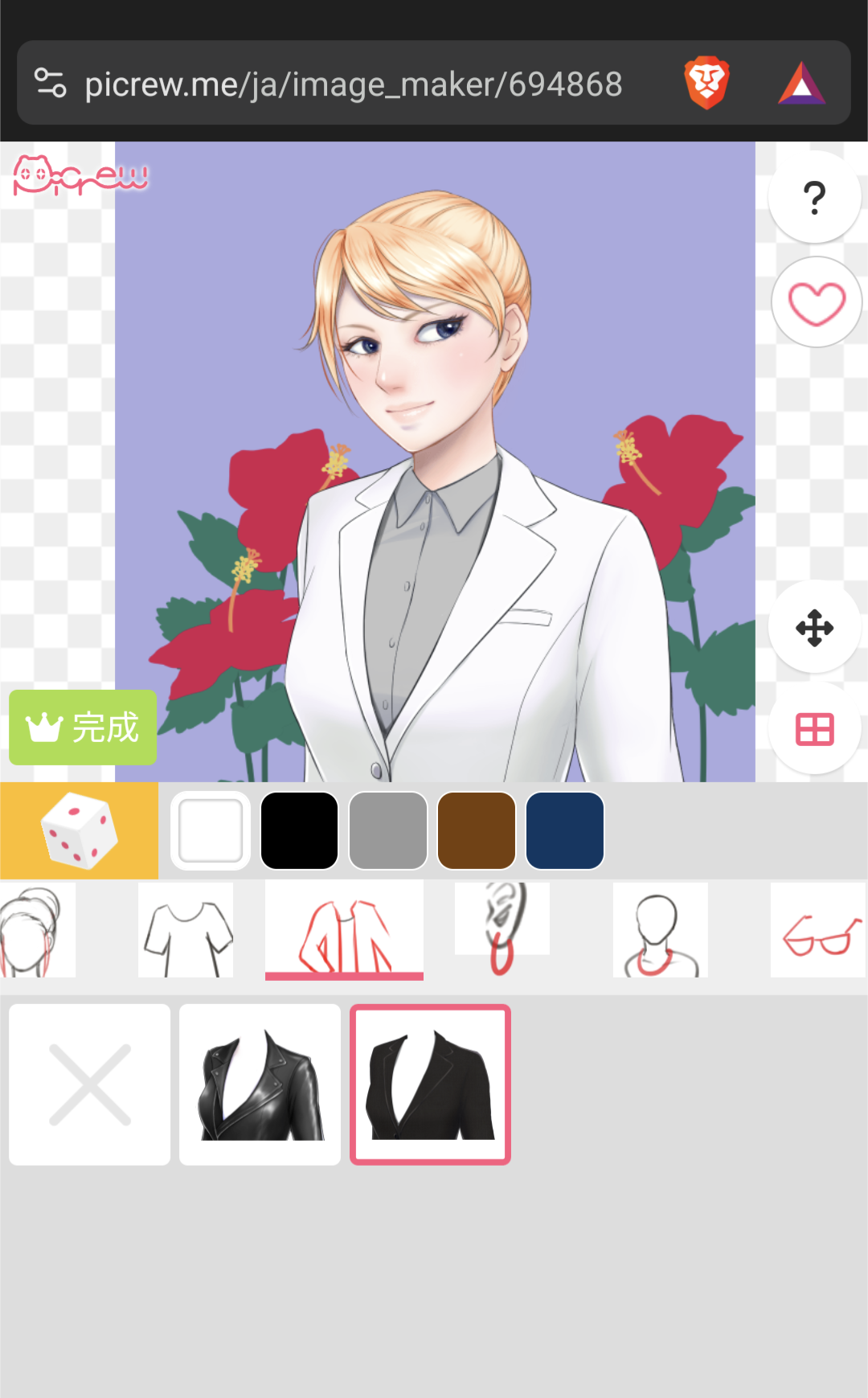Activate the move arrows tool

[814, 628]
